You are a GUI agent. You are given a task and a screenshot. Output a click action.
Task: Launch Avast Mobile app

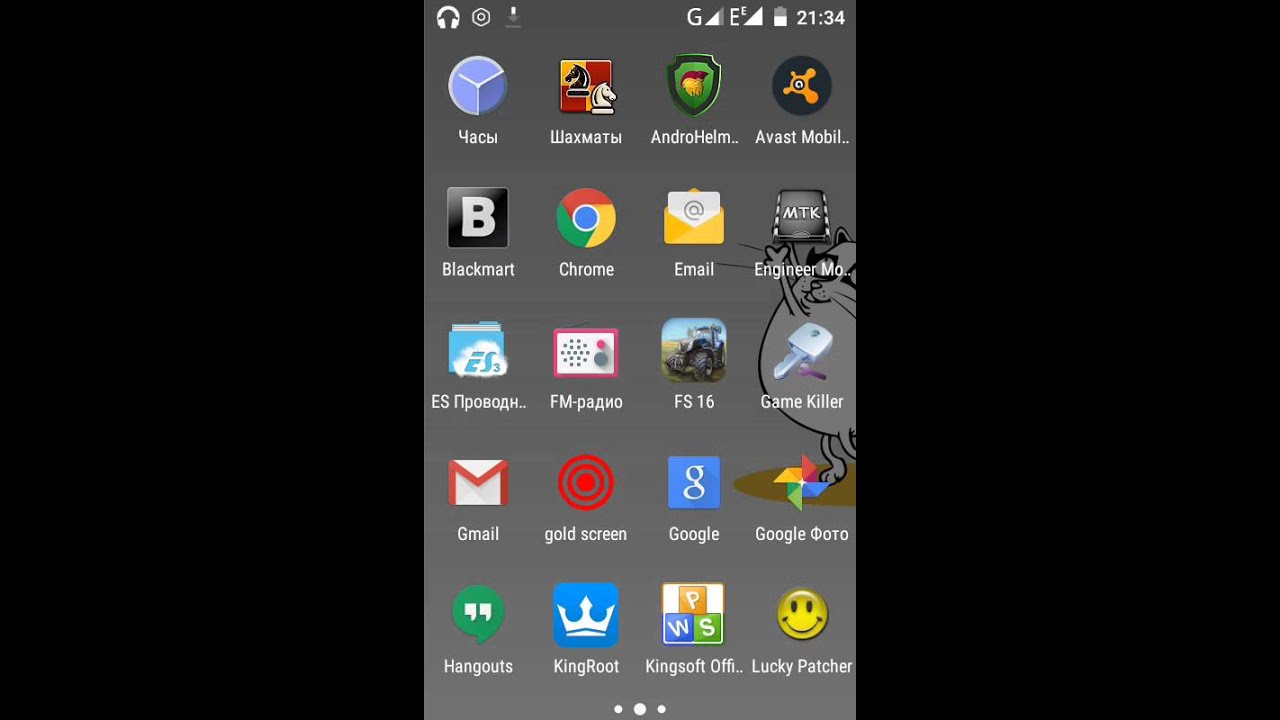(801, 87)
